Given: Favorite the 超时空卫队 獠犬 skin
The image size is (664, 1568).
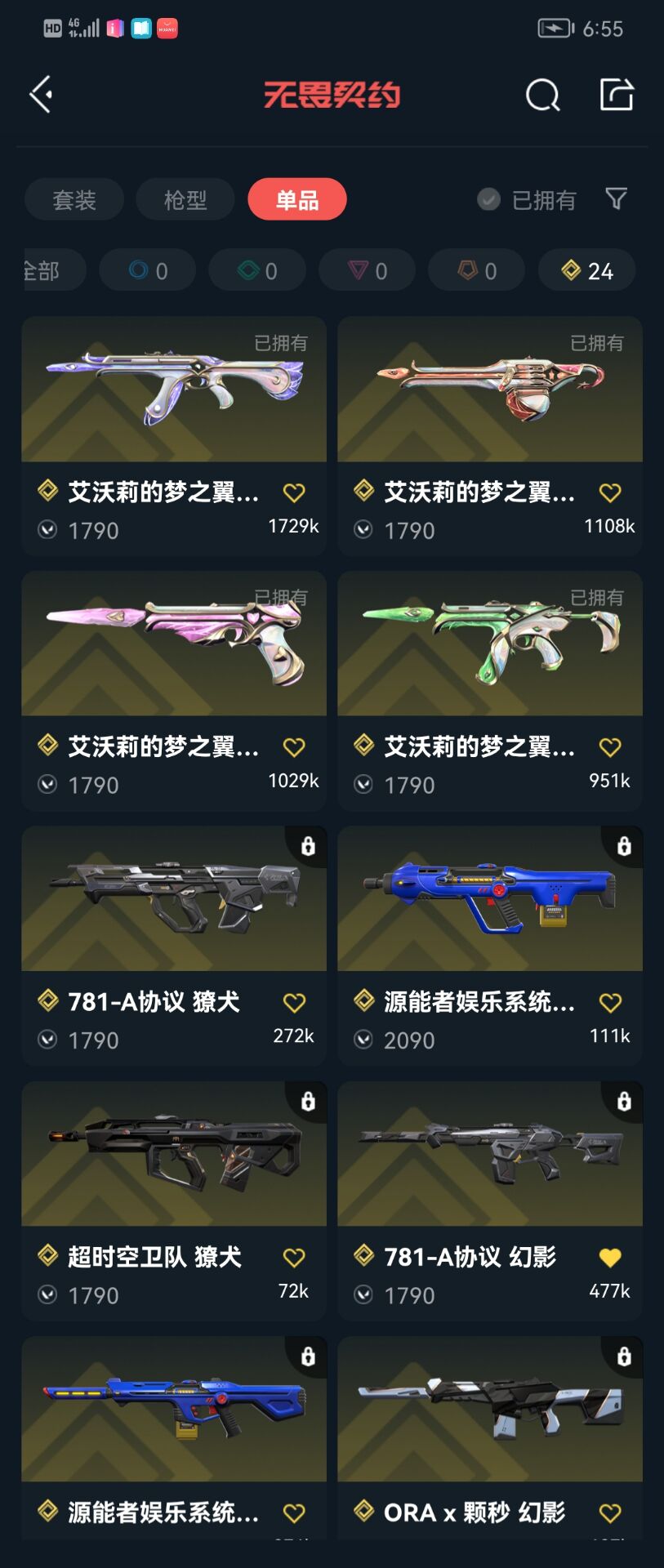Looking at the screenshot, I should click(x=294, y=1258).
